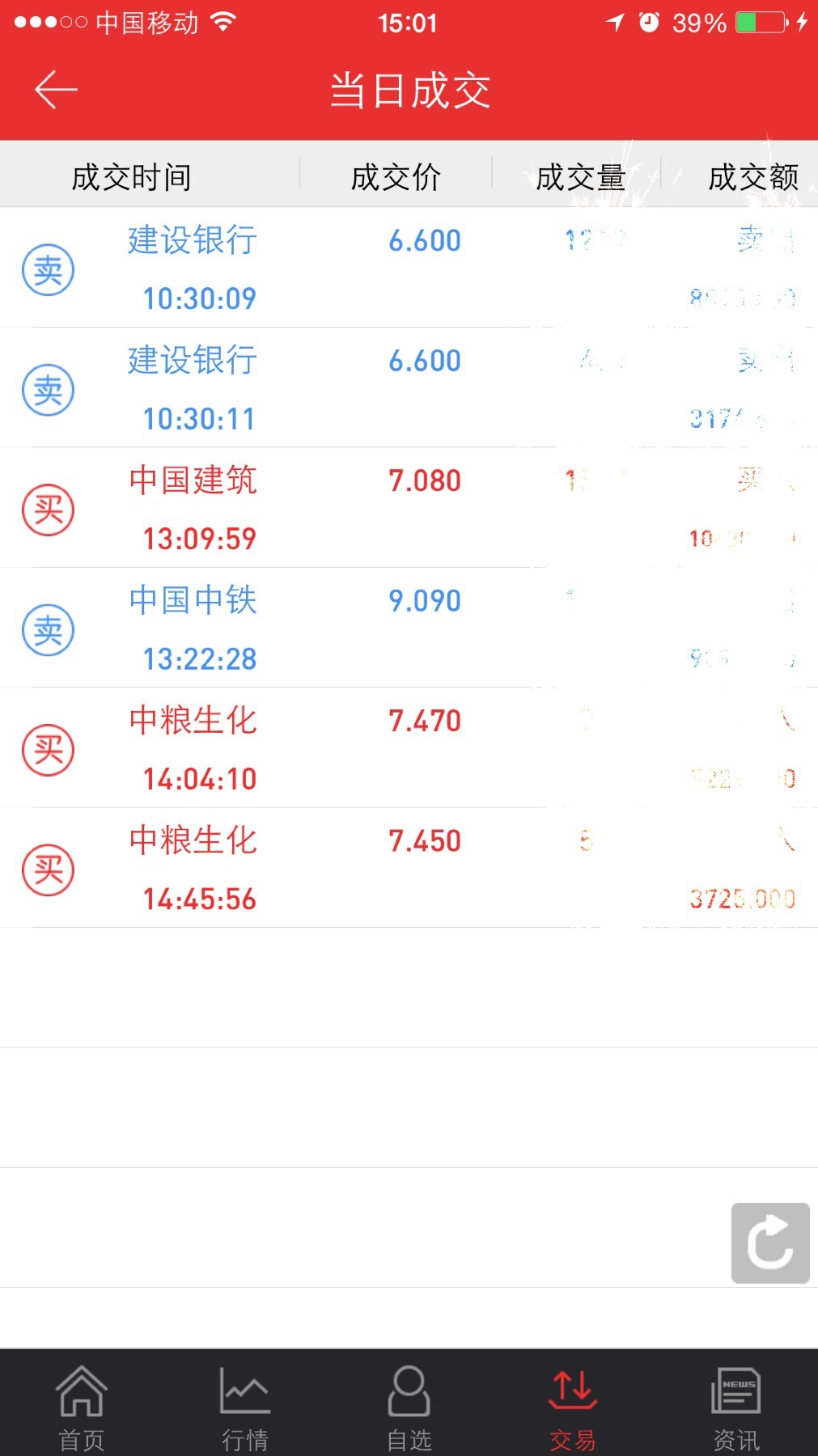Open the 行情 tab
This screenshot has height=1456, width=818.
(x=245, y=1407)
